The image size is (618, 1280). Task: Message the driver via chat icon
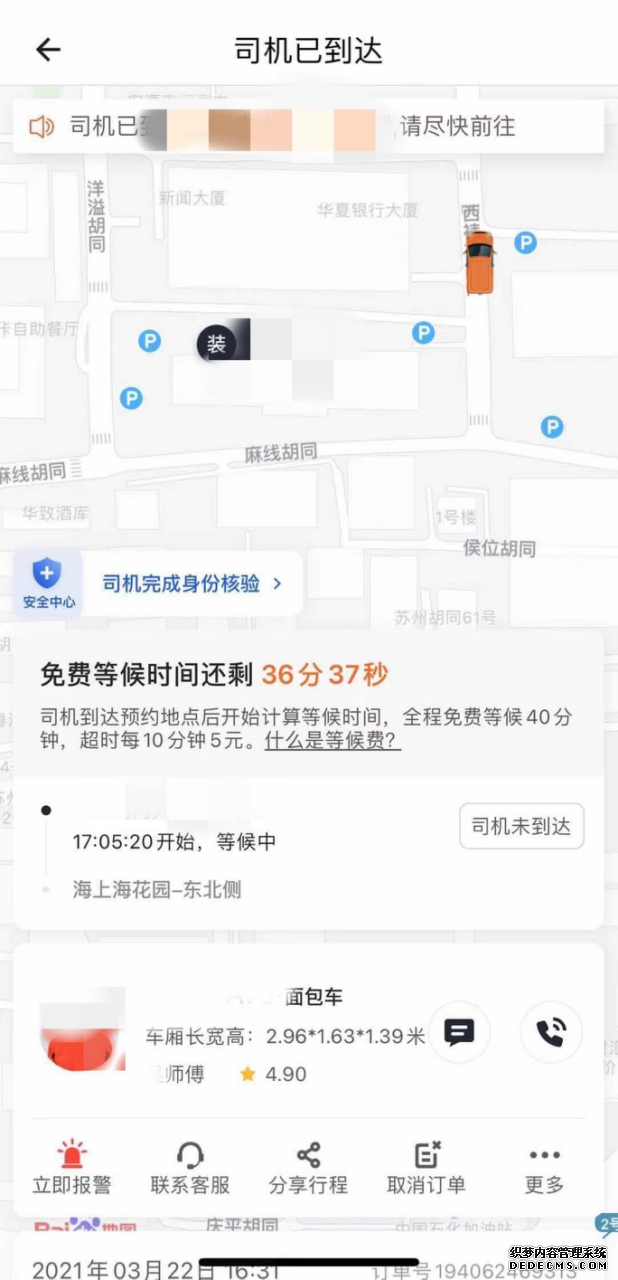pyautogui.click(x=459, y=1032)
